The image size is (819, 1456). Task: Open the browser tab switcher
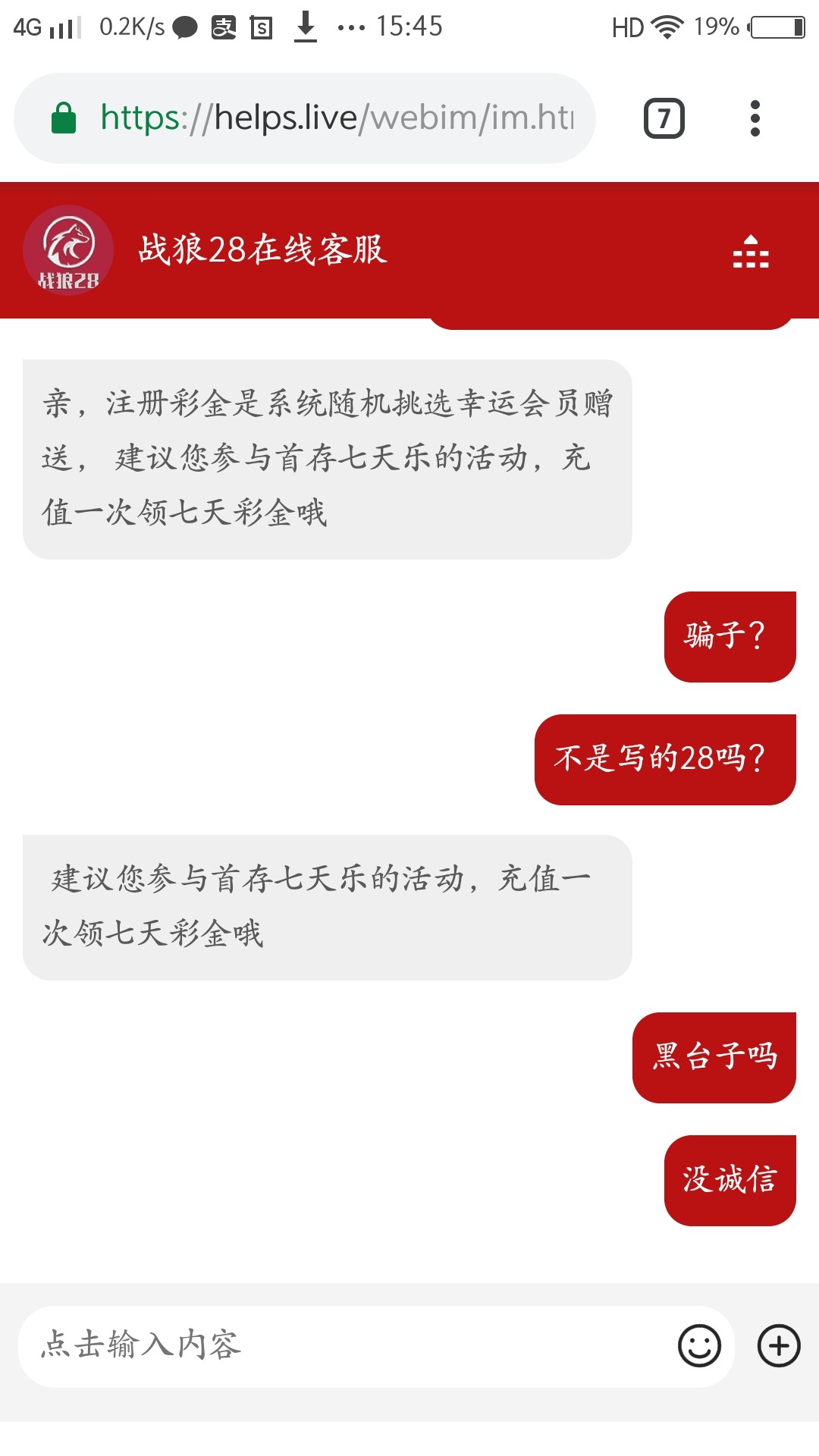click(664, 118)
